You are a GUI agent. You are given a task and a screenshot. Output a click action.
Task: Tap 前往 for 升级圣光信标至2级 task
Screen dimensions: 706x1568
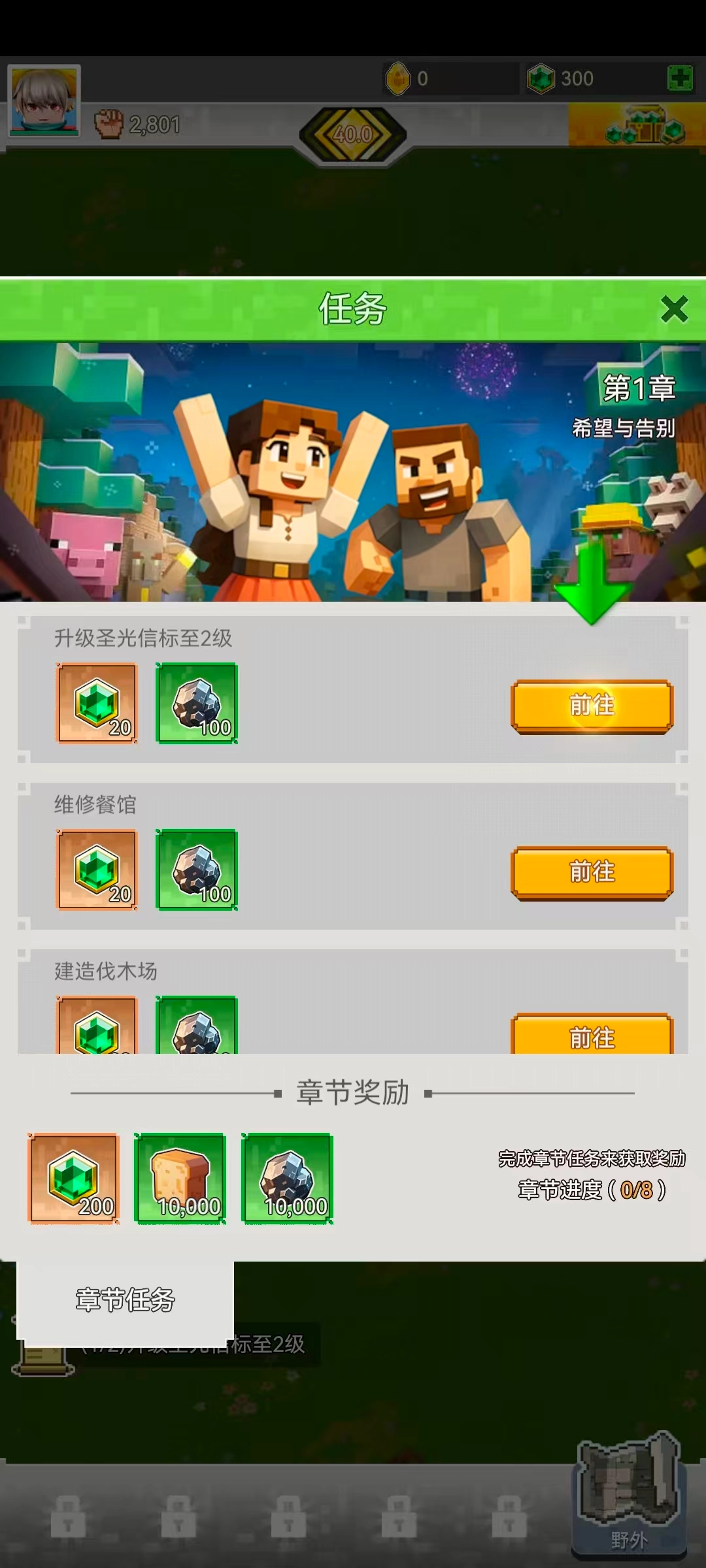592,706
